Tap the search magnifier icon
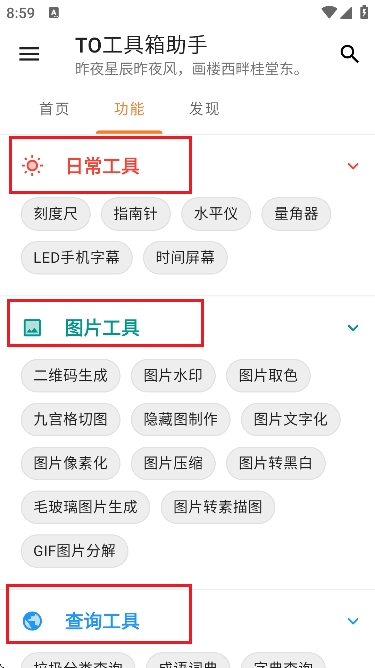375x668 pixels. click(349, 54)
